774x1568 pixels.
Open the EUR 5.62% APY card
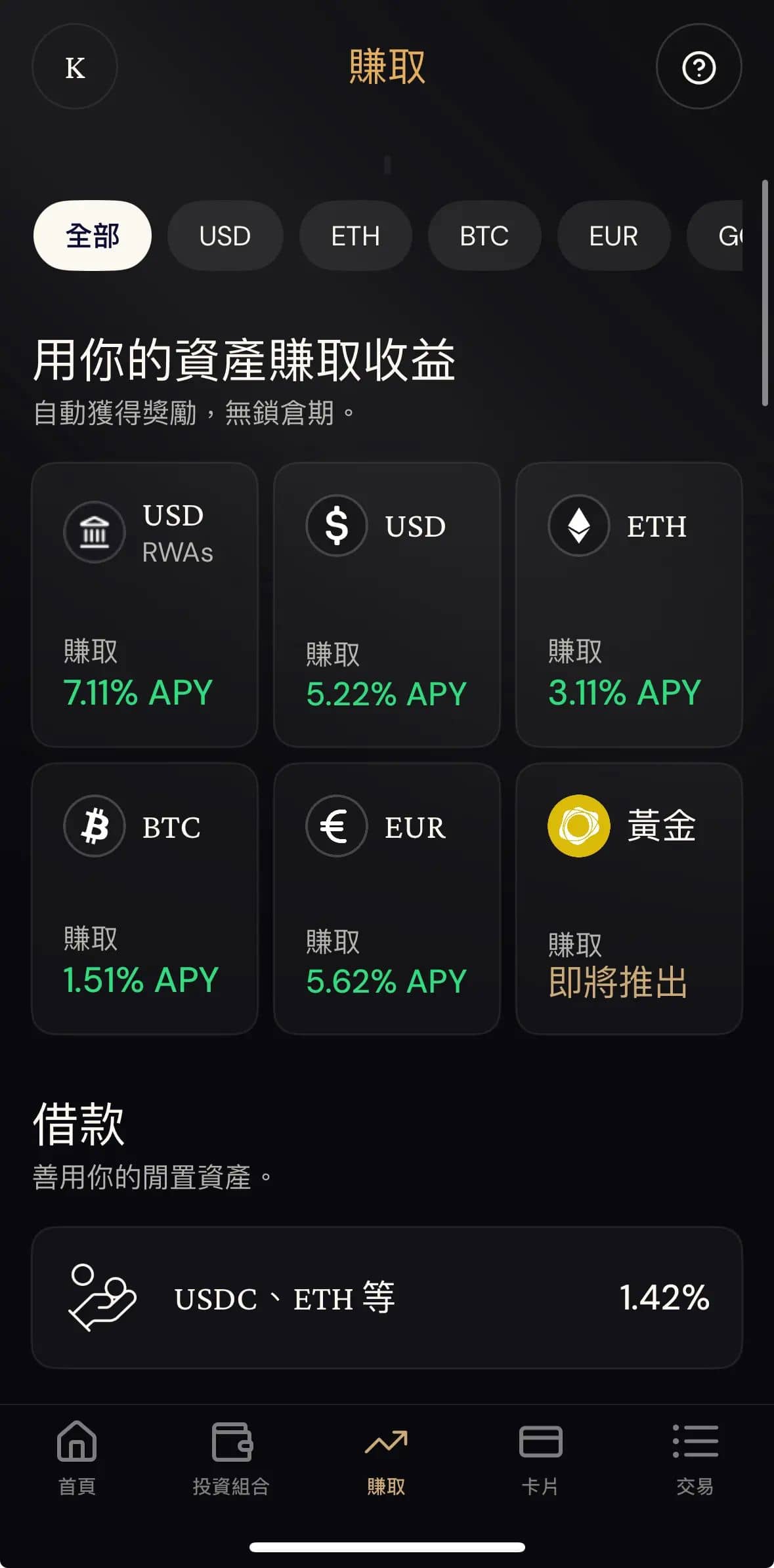(387, 899)
